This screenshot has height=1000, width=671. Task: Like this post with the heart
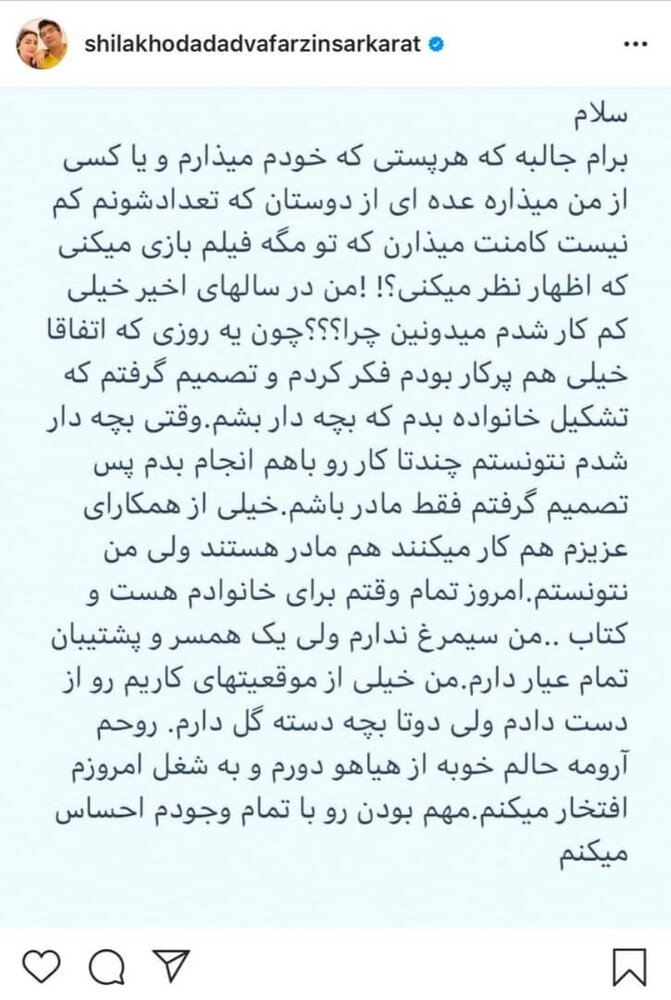[38, 967]
